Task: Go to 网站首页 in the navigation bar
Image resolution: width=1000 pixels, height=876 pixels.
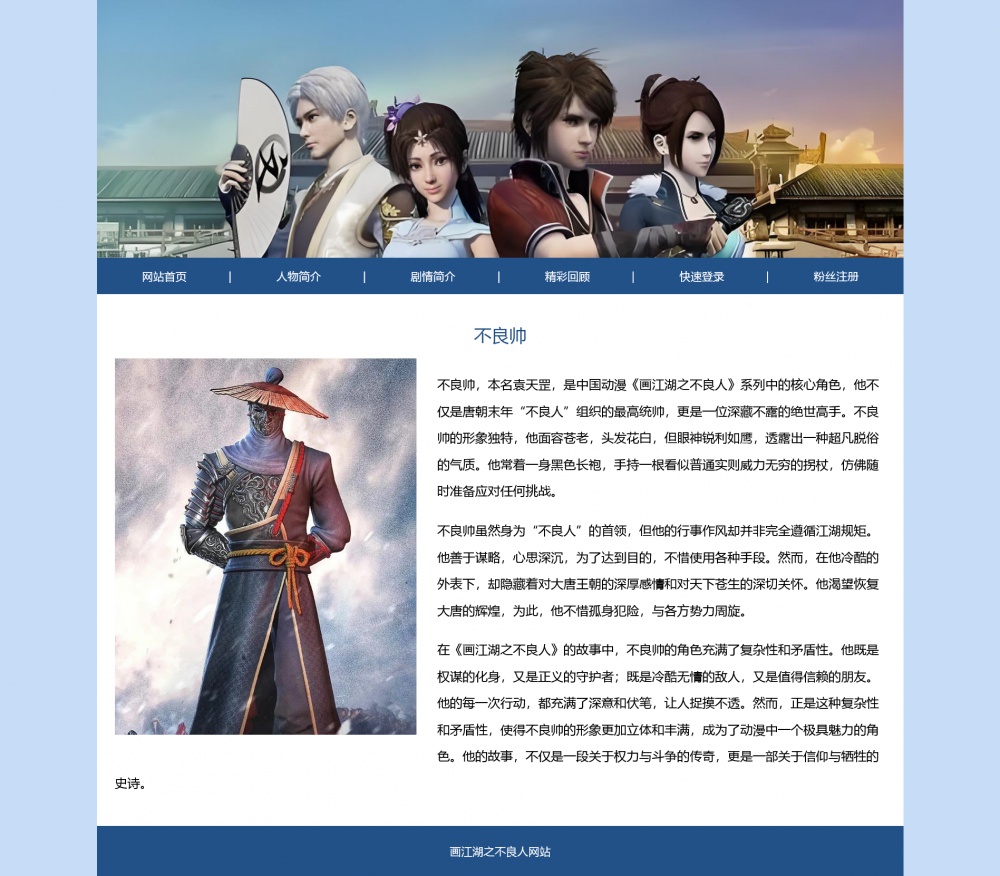Action: coord(164,277)
